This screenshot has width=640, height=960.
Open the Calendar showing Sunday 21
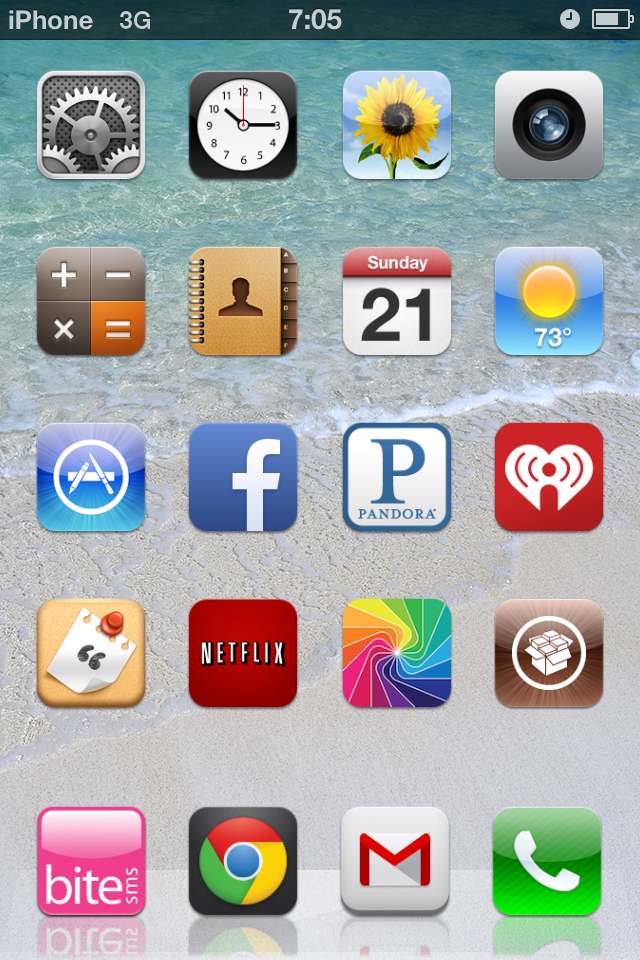[397, 301]
